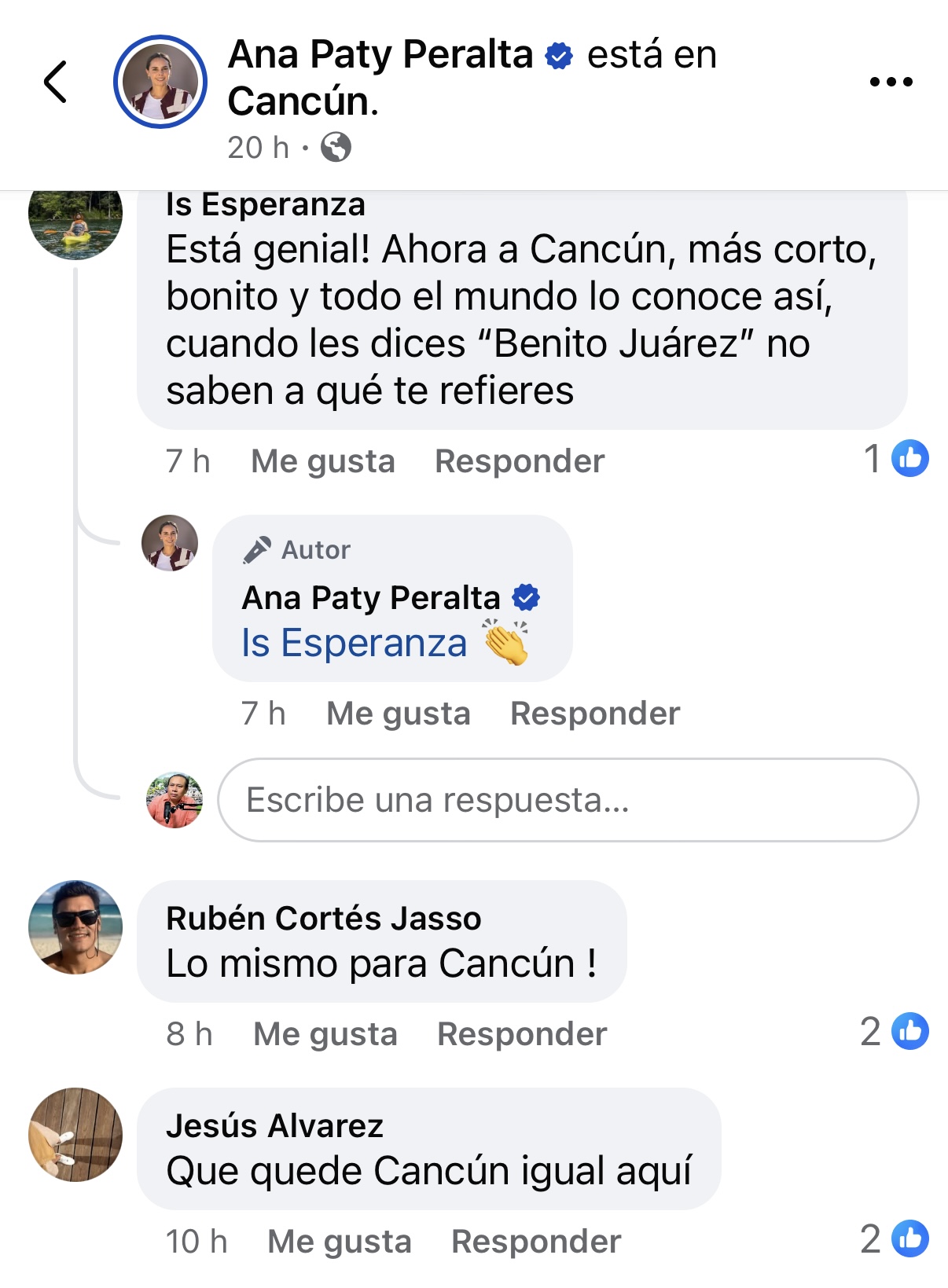
Task: Reply to Is Esperanza's comment
Action: [520, 461]
